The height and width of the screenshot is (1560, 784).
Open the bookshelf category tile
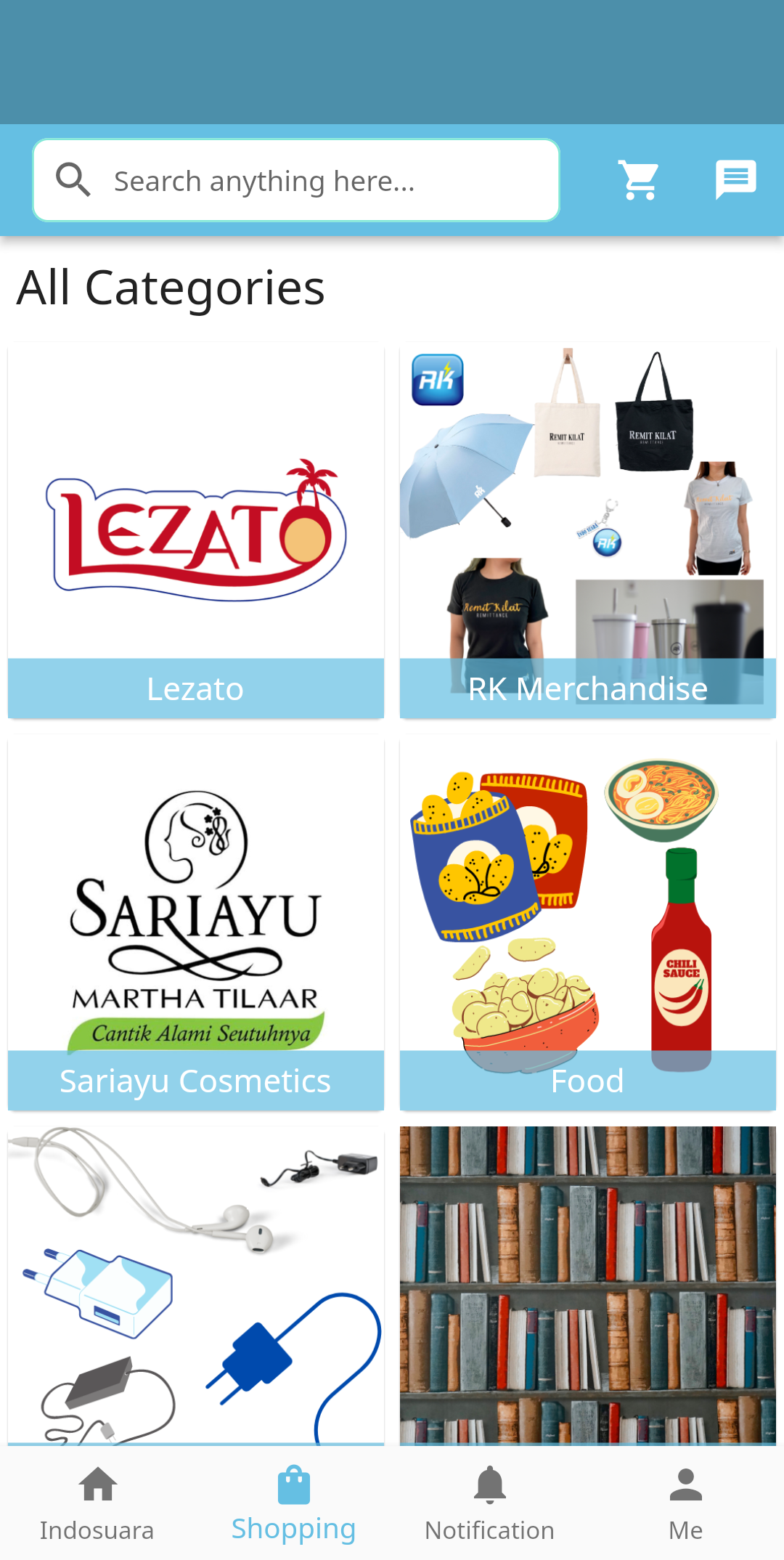[588, 1285]
